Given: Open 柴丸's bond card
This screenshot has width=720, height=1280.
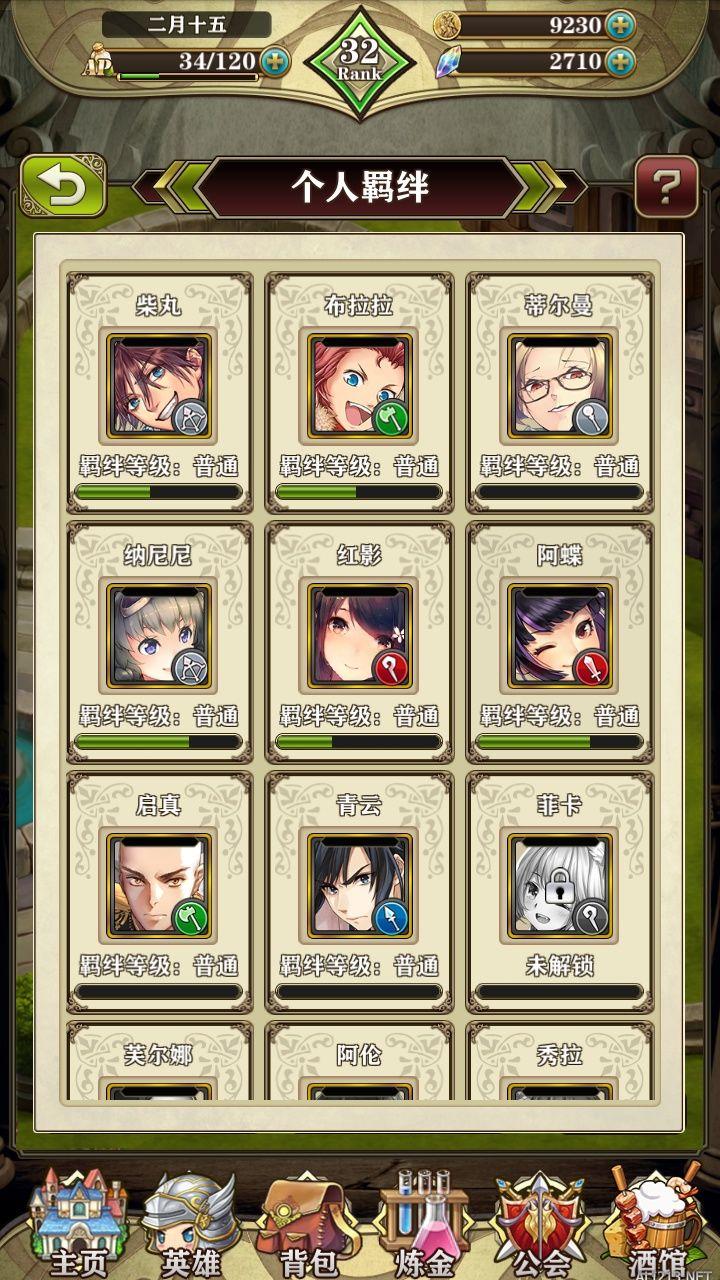Looking at the screenshot, I should pos(159,390).
